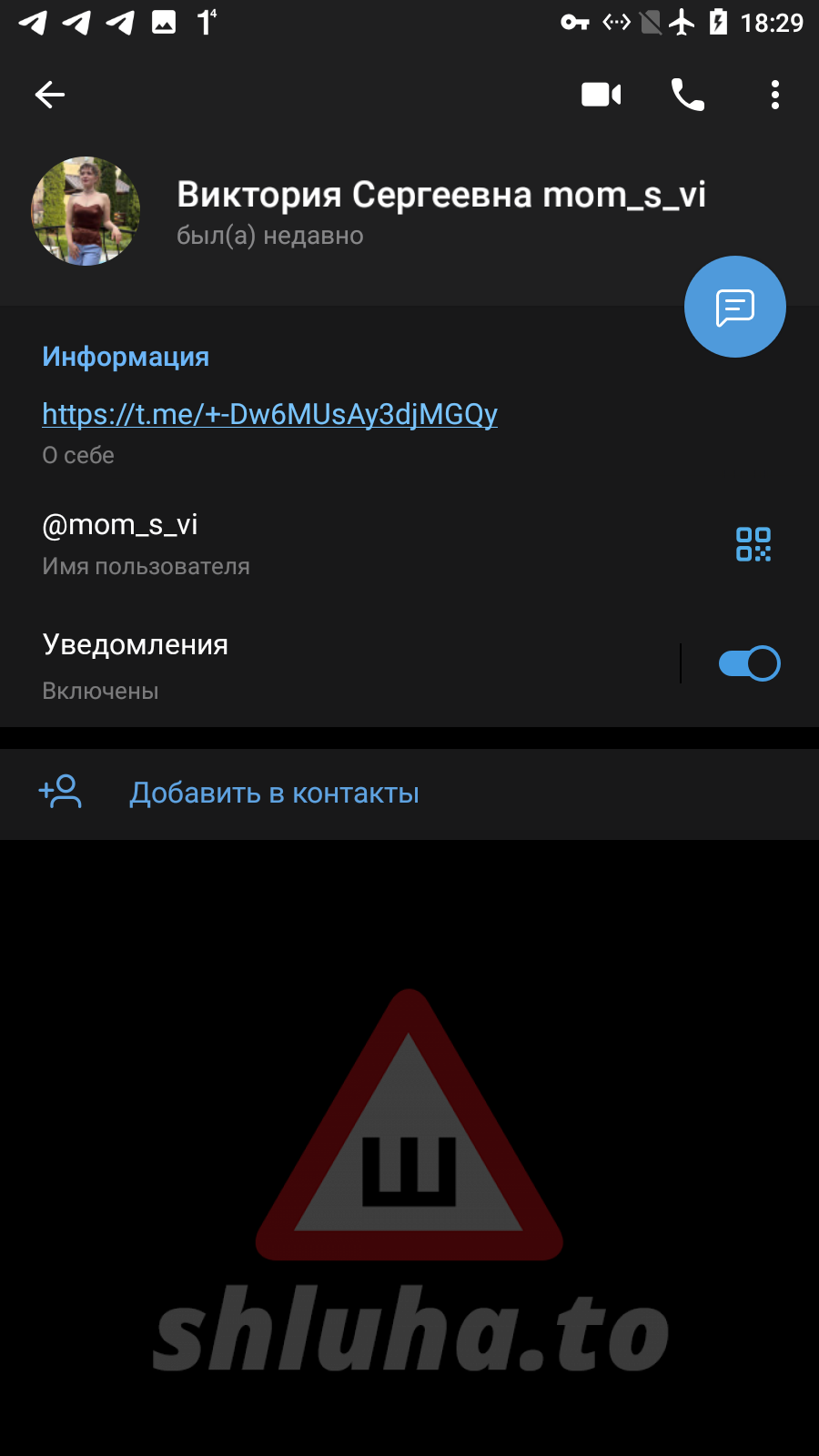Turn off the notifications switch
Viewport: 819px width, 1456px height.
pos(749,663)
